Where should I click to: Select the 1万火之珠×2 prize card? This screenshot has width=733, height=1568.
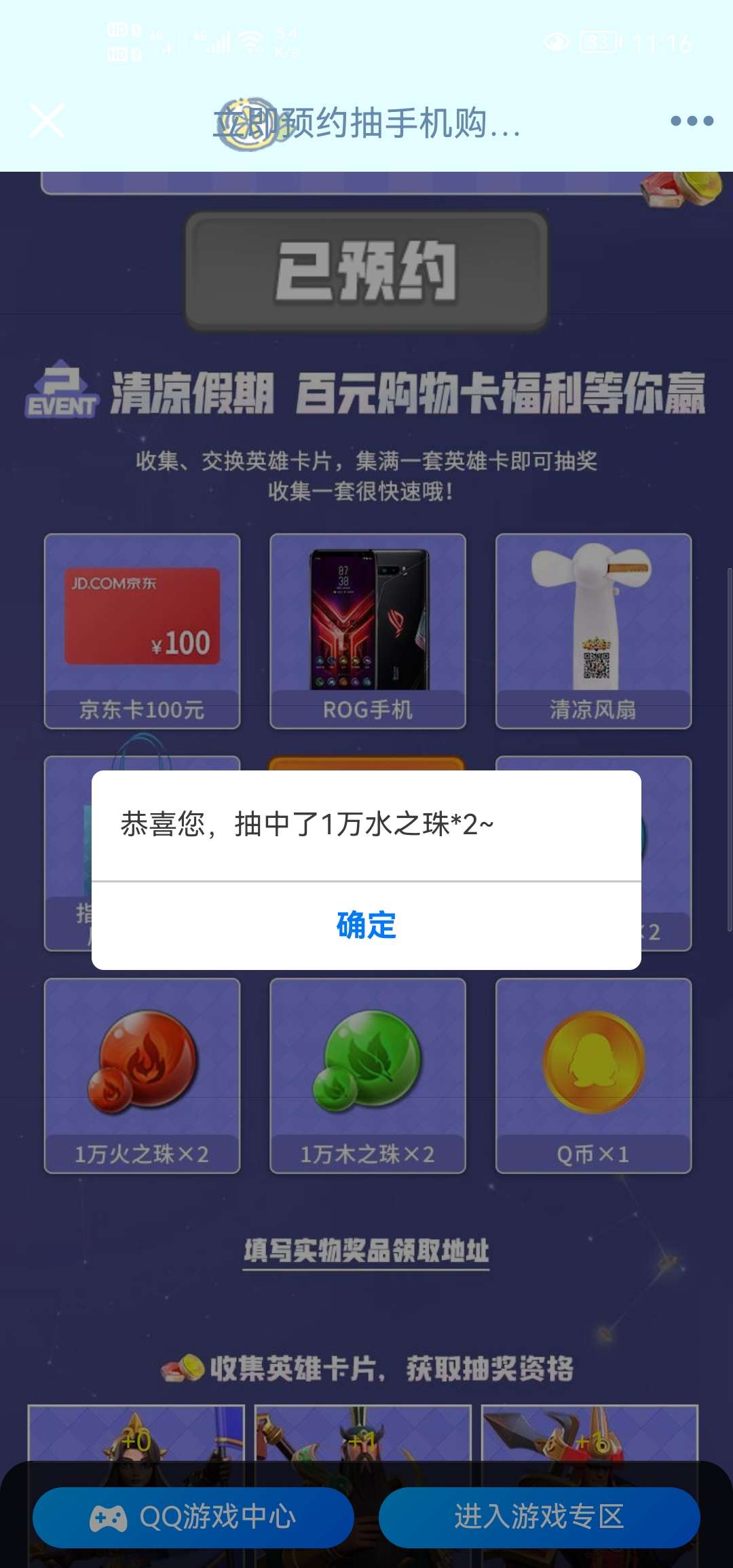pyautogui.click(x=142, y=1075)
